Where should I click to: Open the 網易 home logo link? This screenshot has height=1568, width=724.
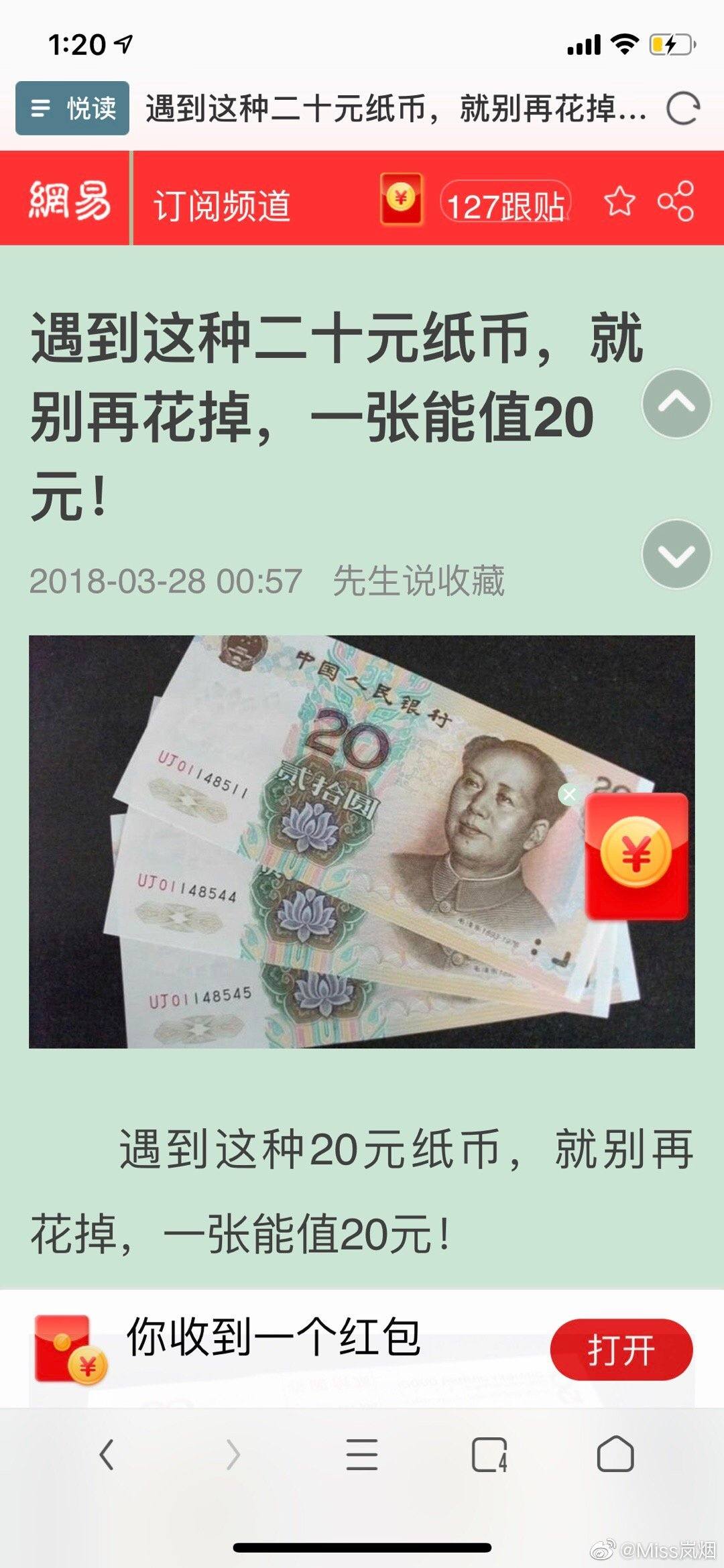68,200
